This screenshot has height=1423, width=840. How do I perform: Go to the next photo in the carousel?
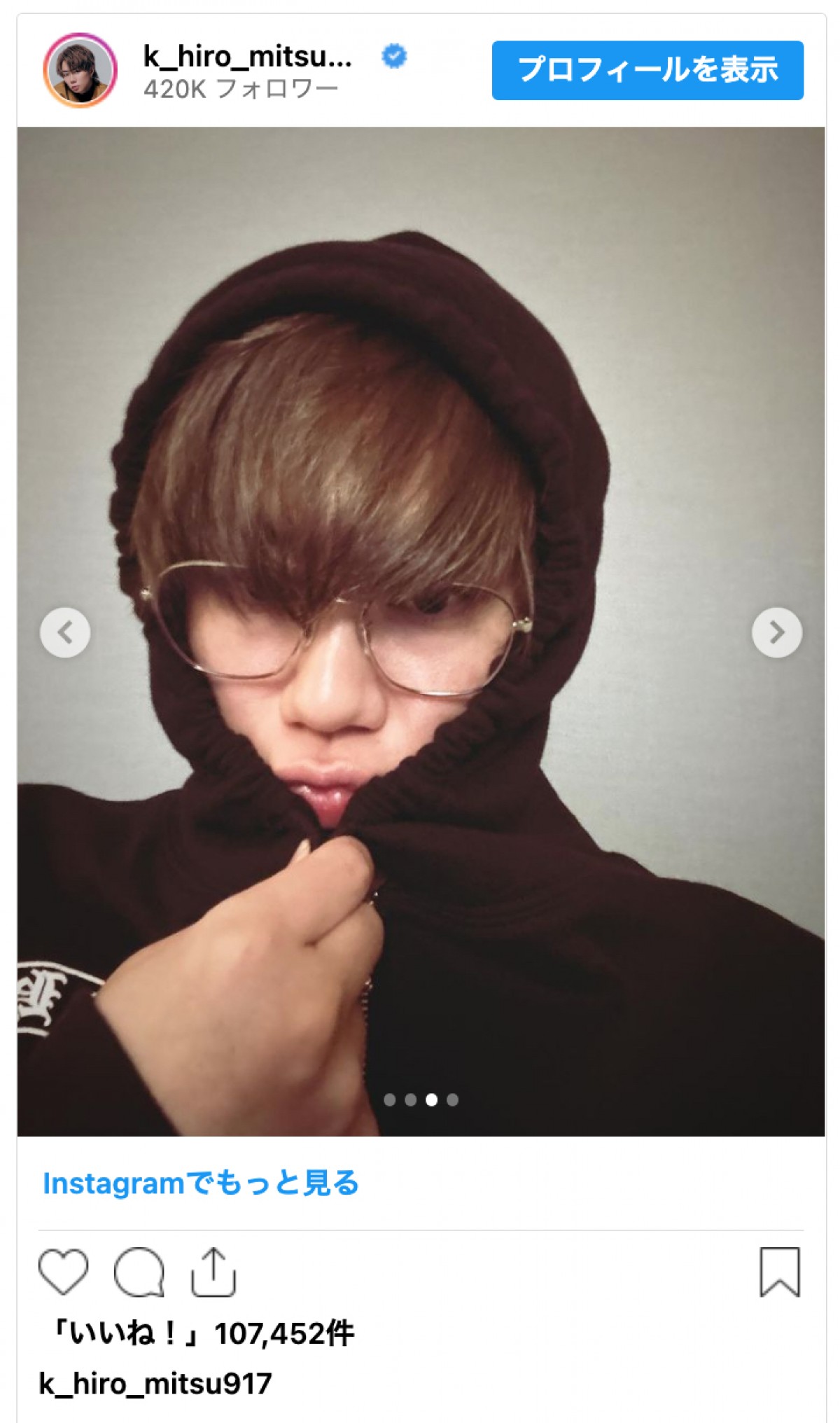point(776,632)
